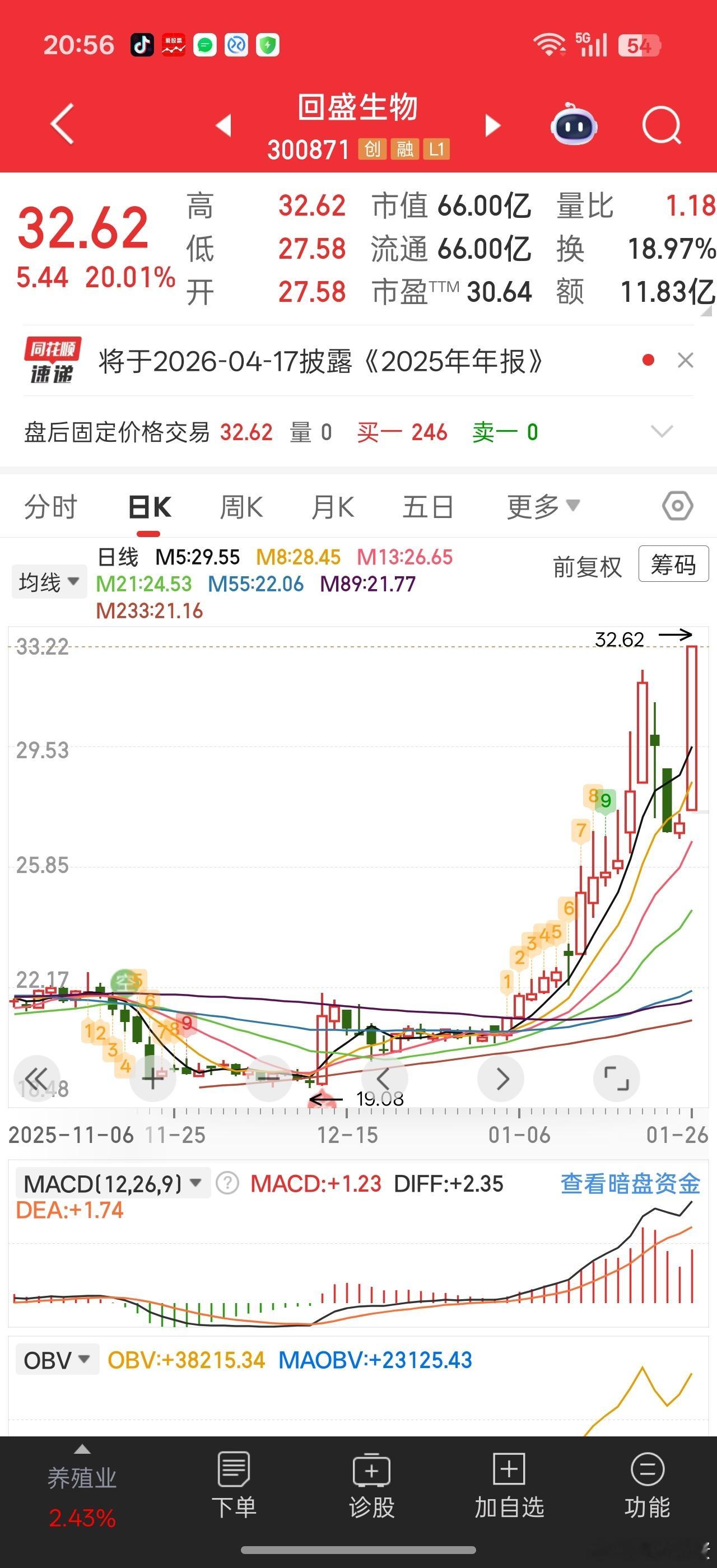The height and width of the screenshot is (1568, 717).
Task: Switch to the 周K weekly tab
Action: pos(241,505)
